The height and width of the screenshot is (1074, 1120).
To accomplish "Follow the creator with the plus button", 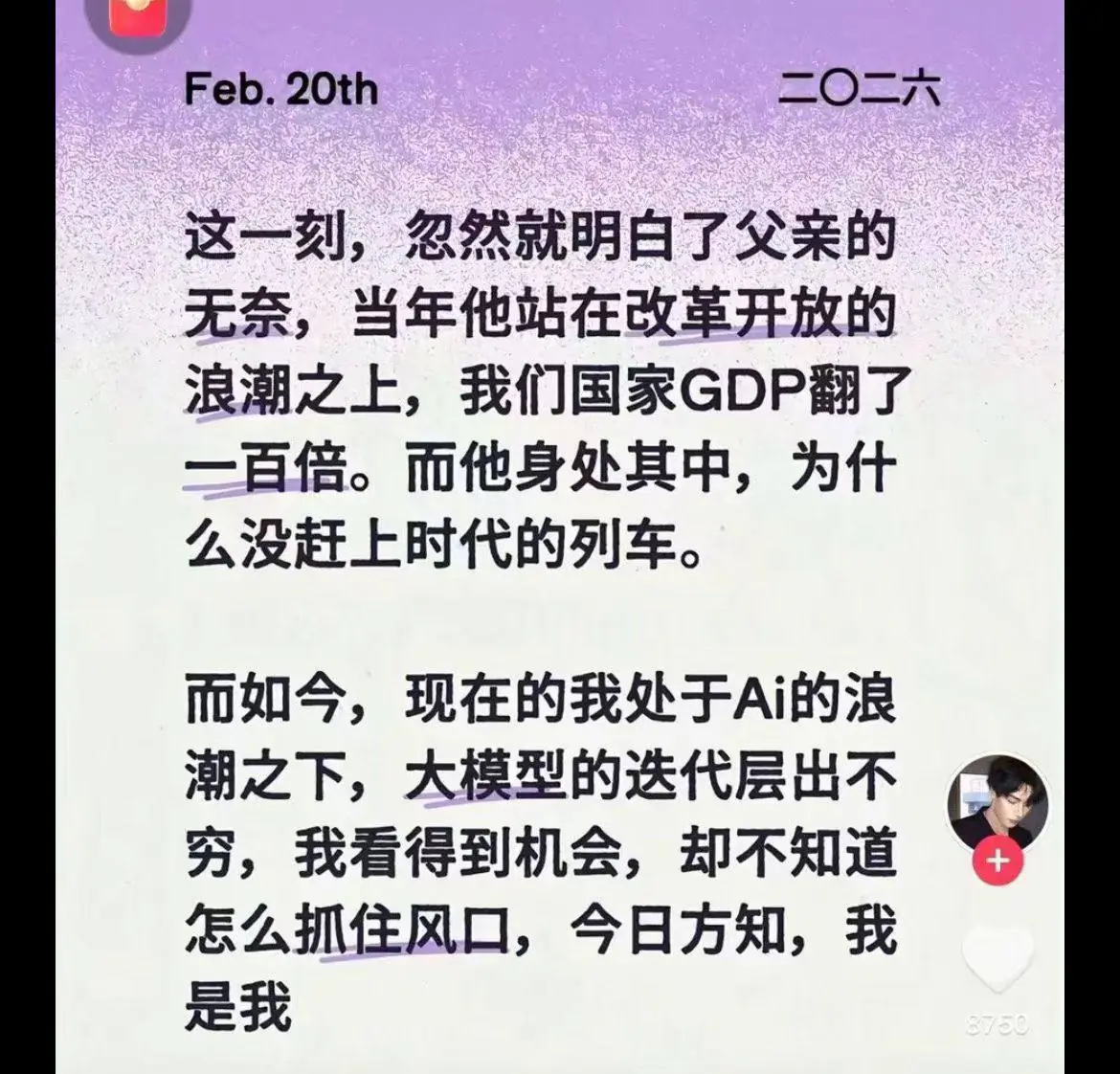I will coord(997,861).
